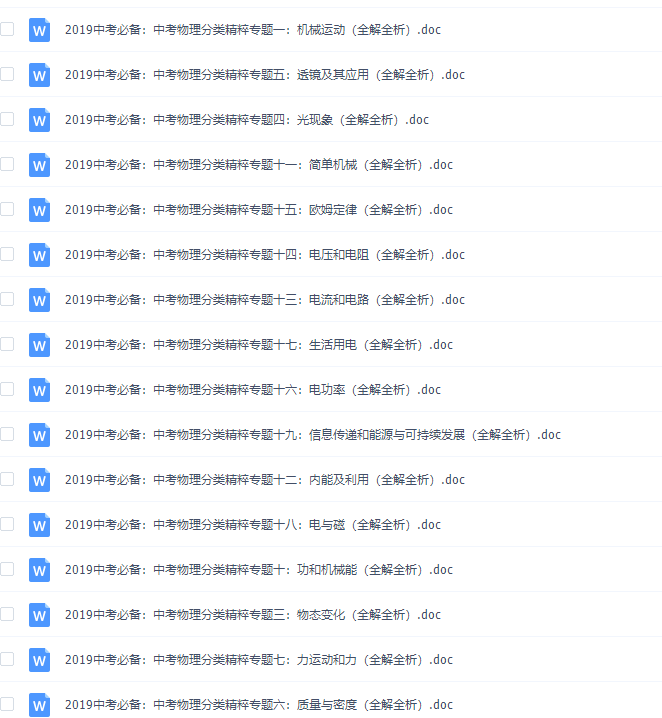This screenshot has height=718, width=662.
Task: Select the checkbox next to 专题十二：内能及利用
Action: tap(7, 479)
